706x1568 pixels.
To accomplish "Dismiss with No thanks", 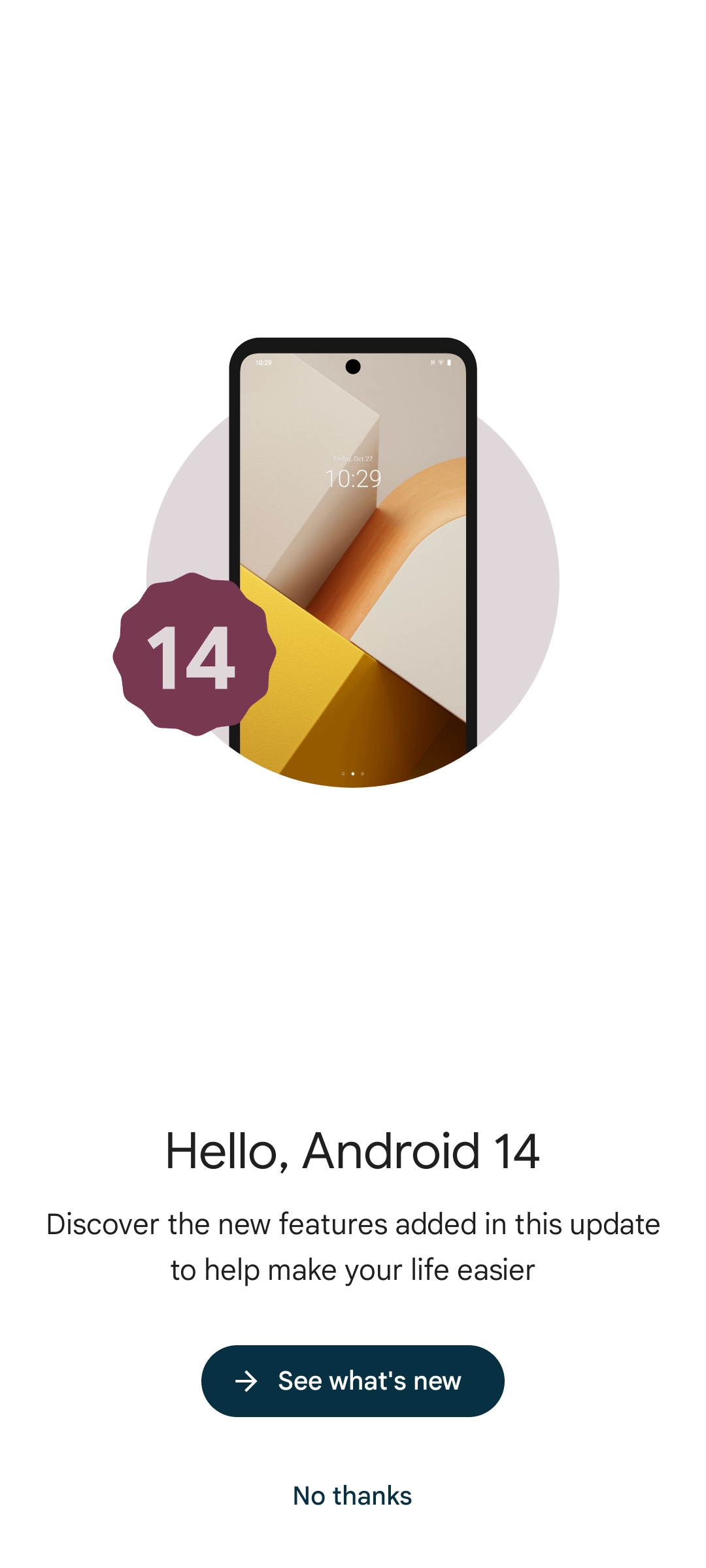I will 352,1495.
